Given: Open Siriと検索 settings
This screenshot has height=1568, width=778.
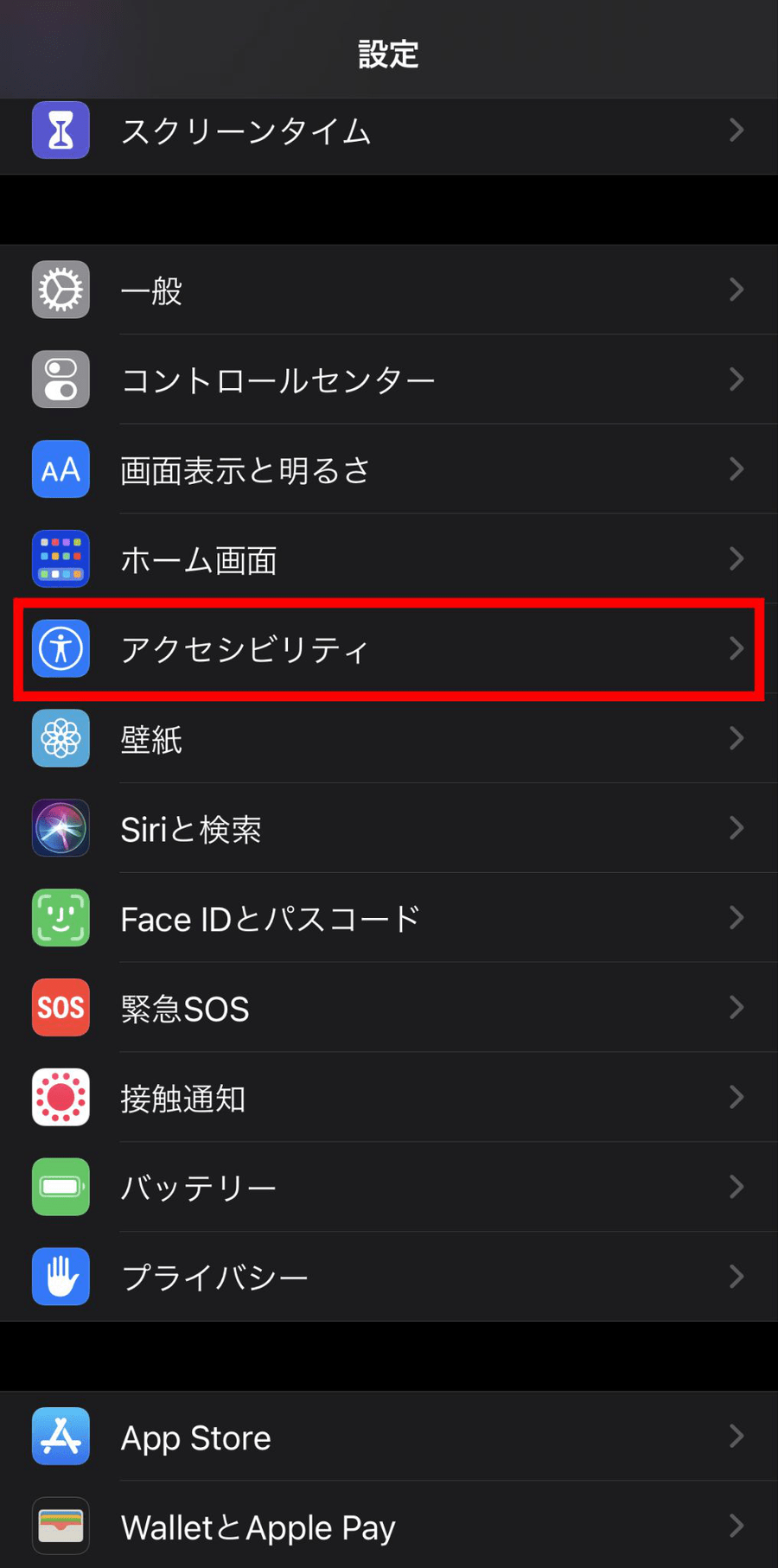Looking at the screenshot, I should coord(389,828).
